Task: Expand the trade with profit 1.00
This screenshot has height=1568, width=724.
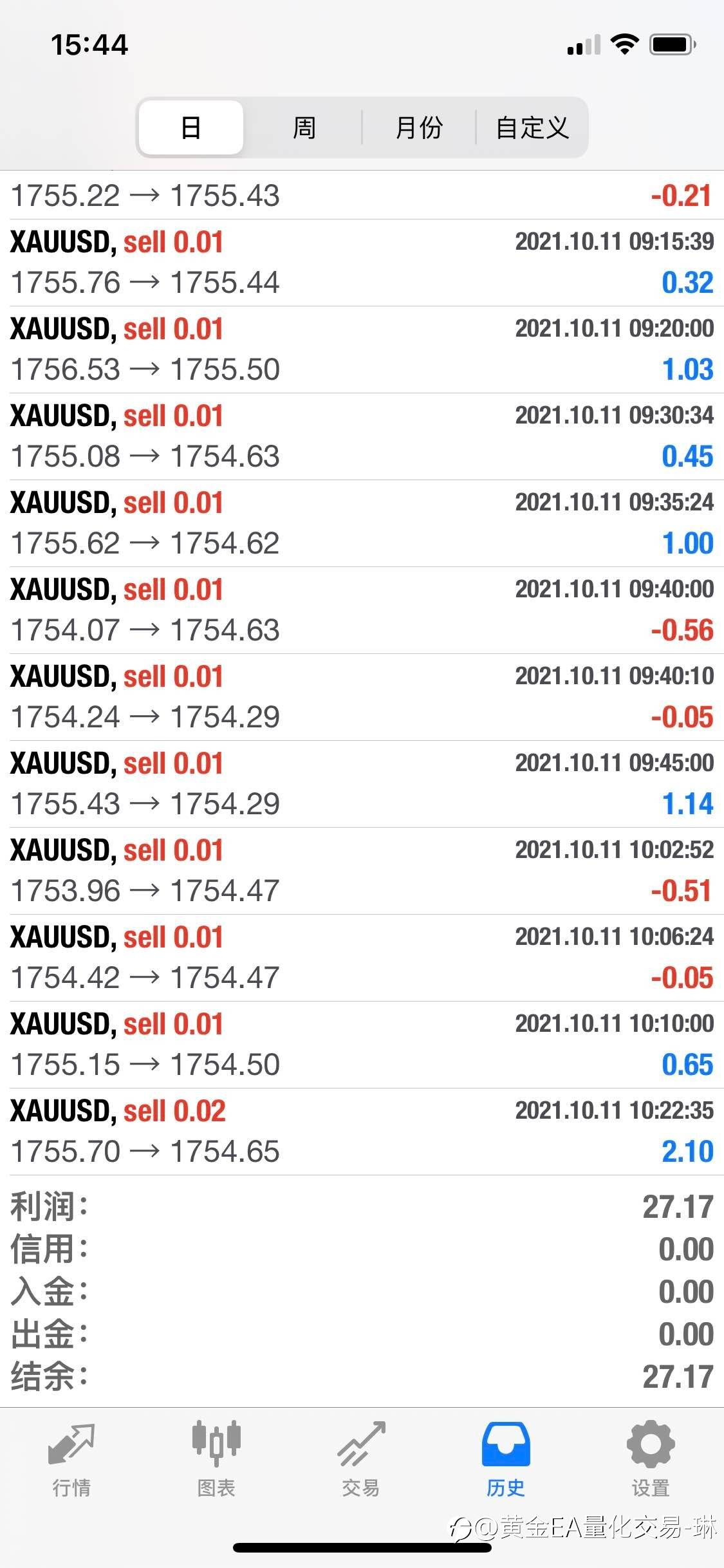Action: [x=362, y=523]
